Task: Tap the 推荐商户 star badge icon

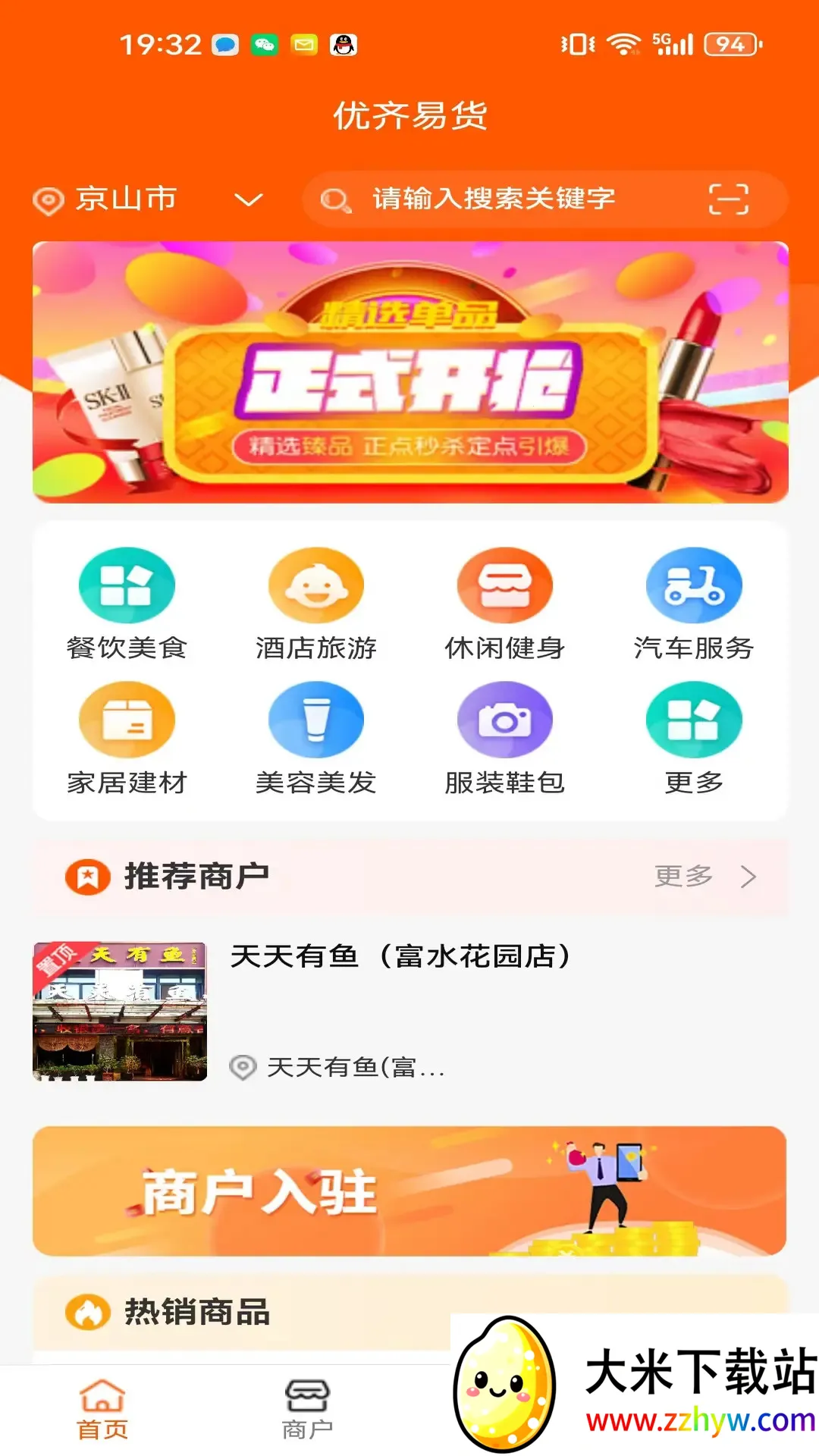Action: (86, 876)
